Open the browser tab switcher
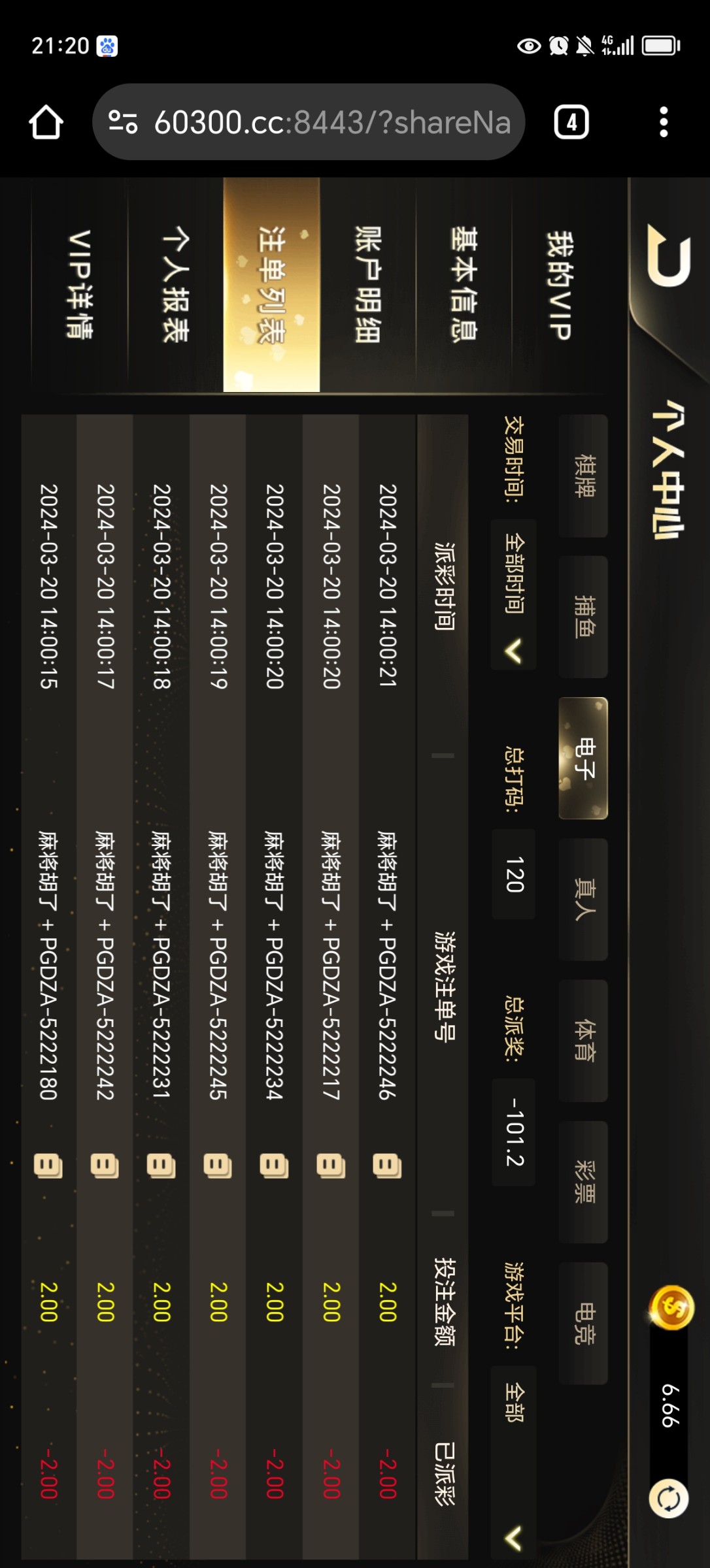This screenshot has height=1568, width=710. (571, 122)
